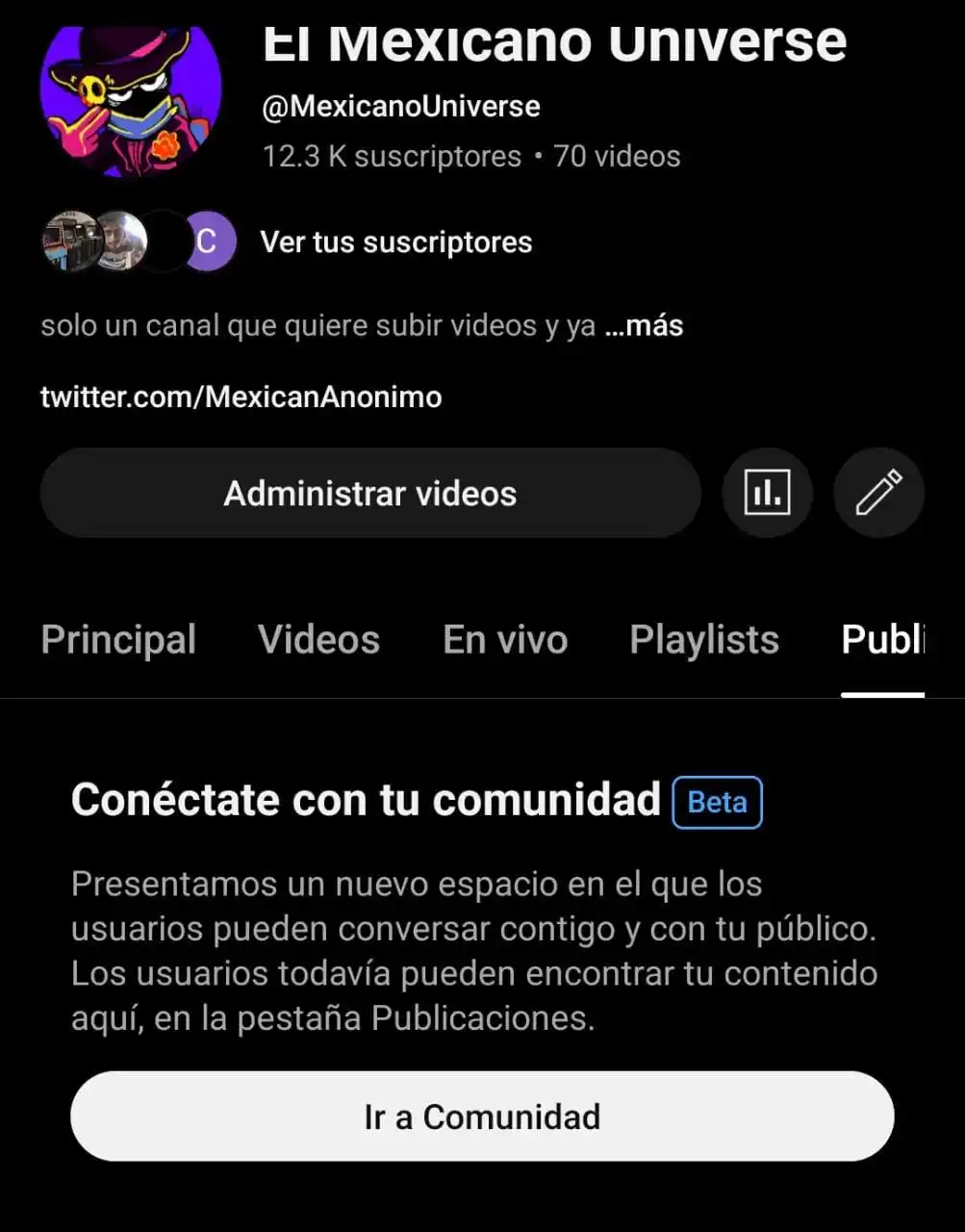Open the Publicaciones tab
This screenshot has width=965, height=1232.
[885, 639]
